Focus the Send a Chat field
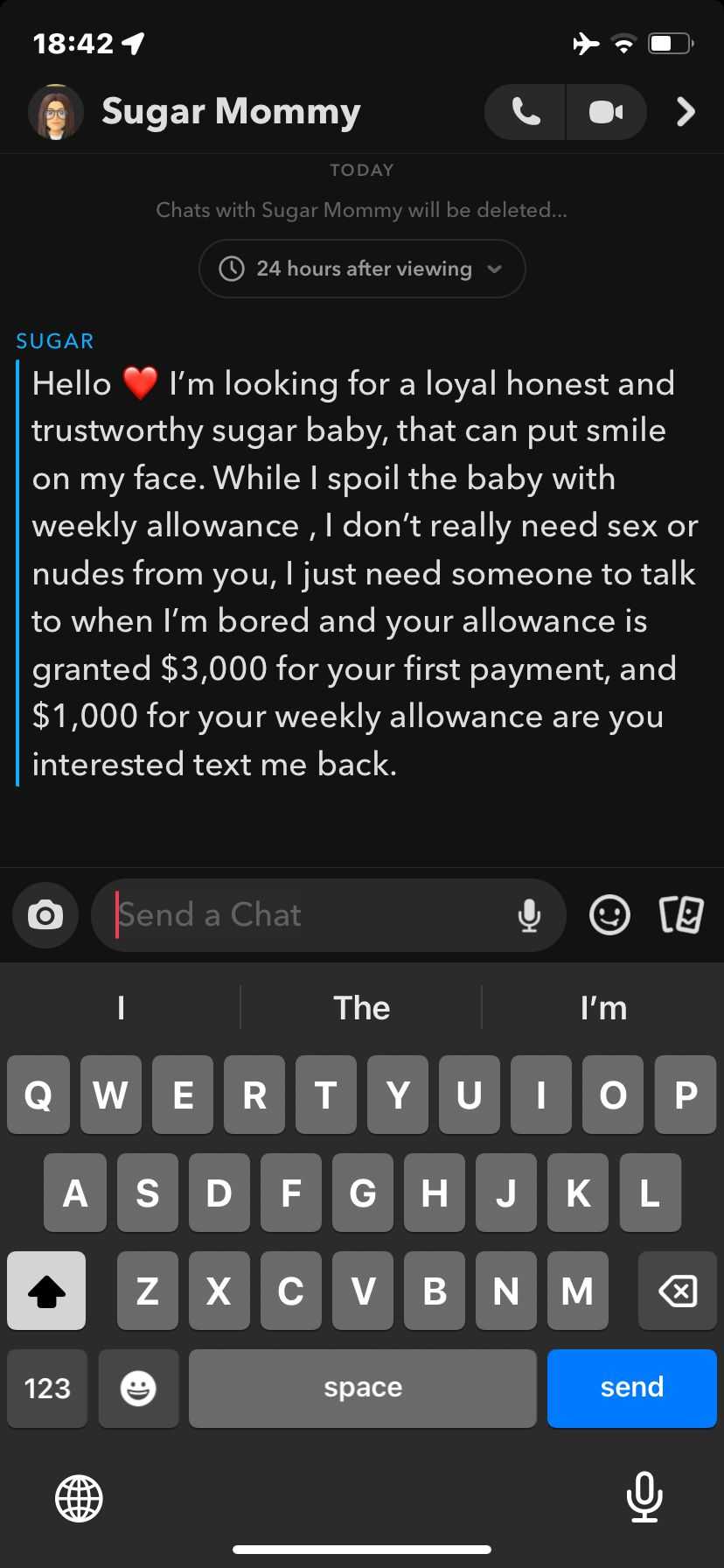The image size is (724, 1568). pos(306,915)
